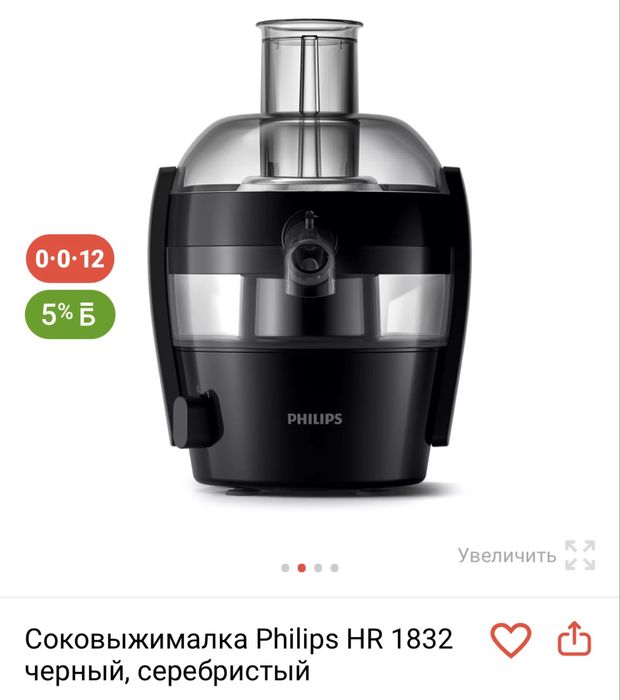Tap Увеличить to enlarge the photo
620x700 pixels.
(x=526, y=554)
